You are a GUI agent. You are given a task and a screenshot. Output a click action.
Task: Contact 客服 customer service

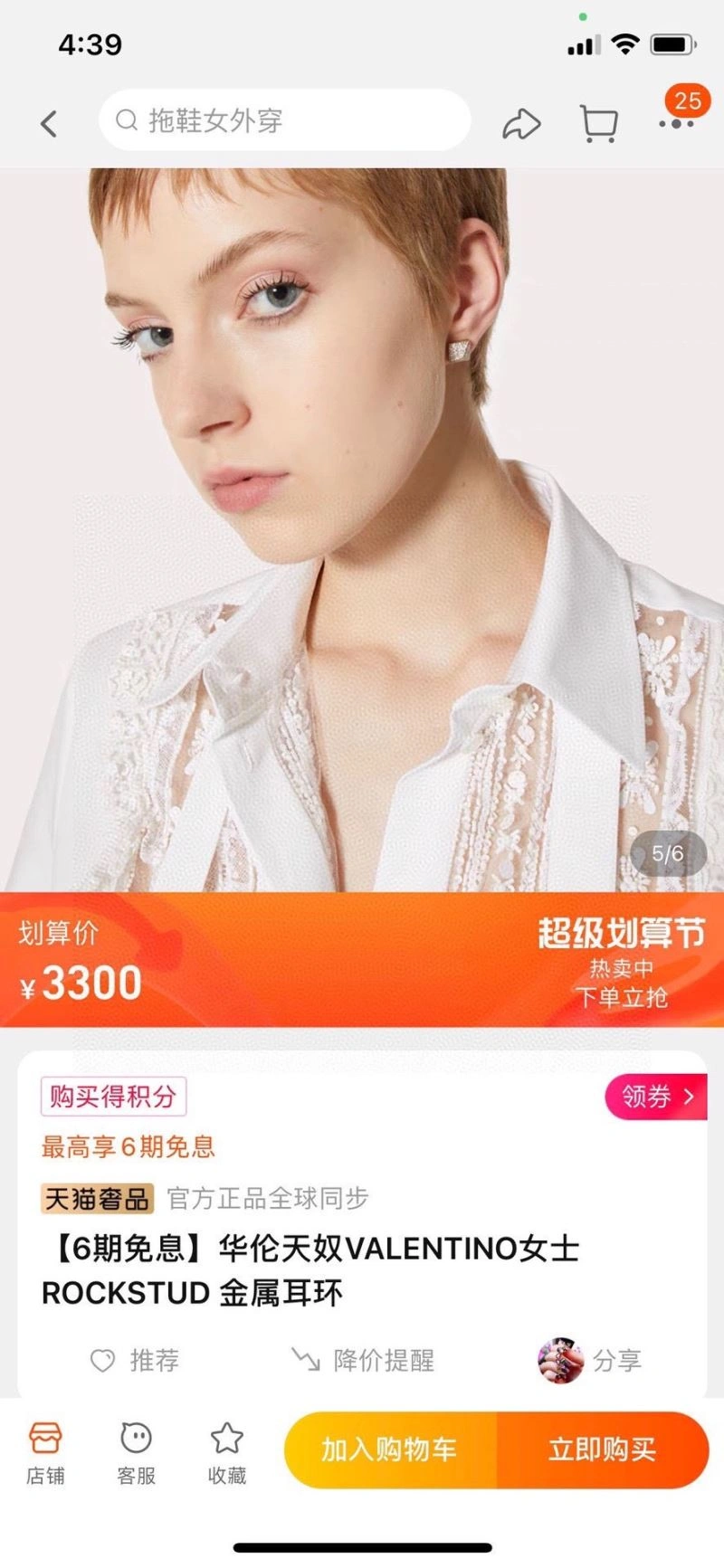136,1451
